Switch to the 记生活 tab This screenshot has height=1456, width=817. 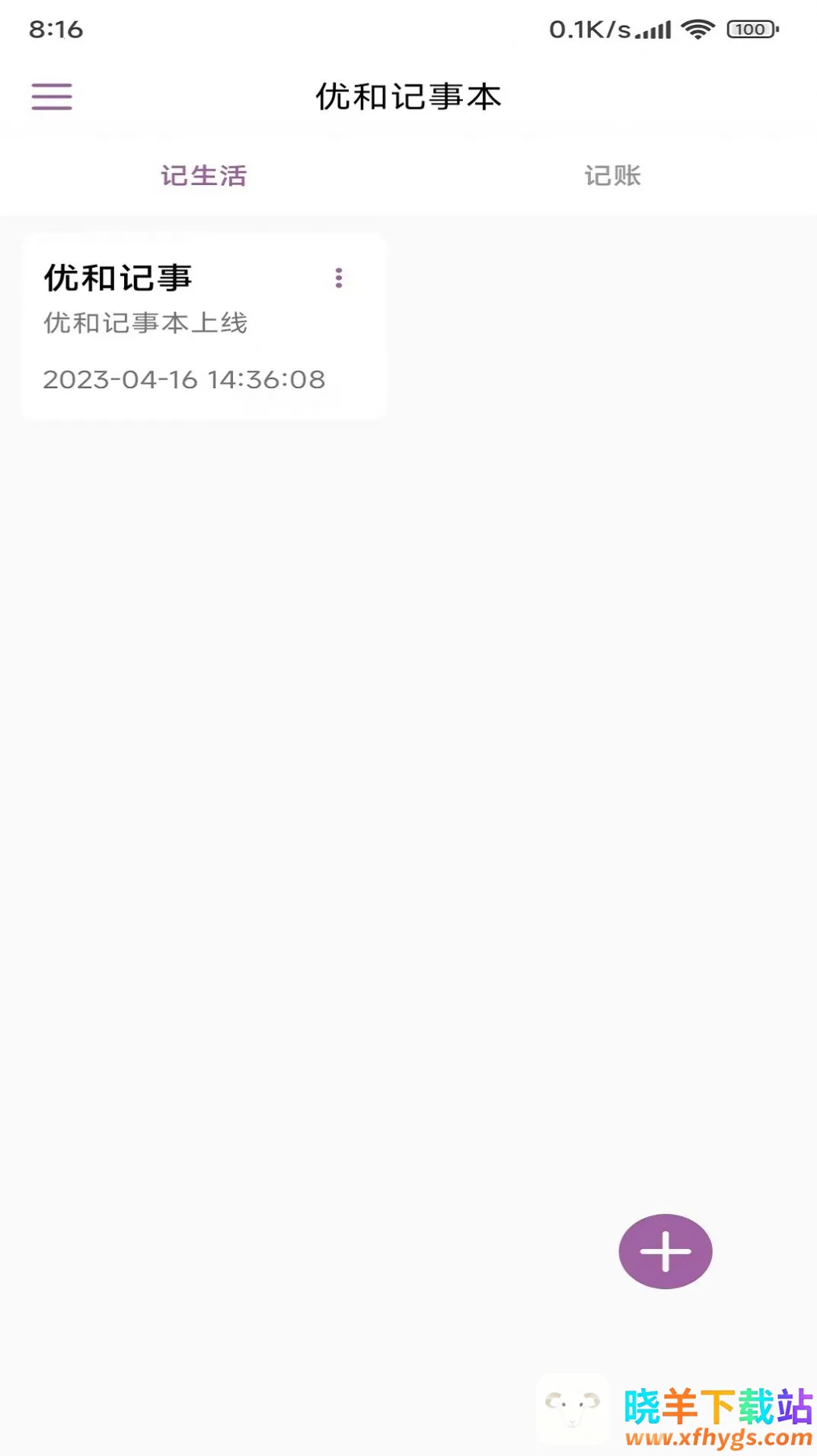coord(204,176)
